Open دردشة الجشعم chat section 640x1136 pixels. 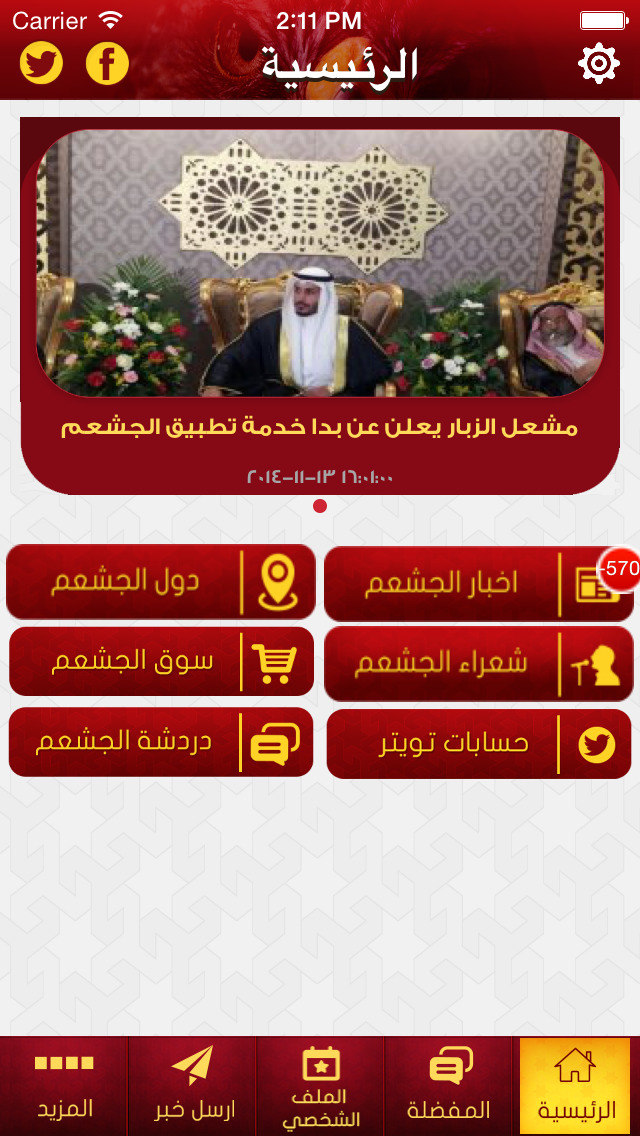click(161, 742)
